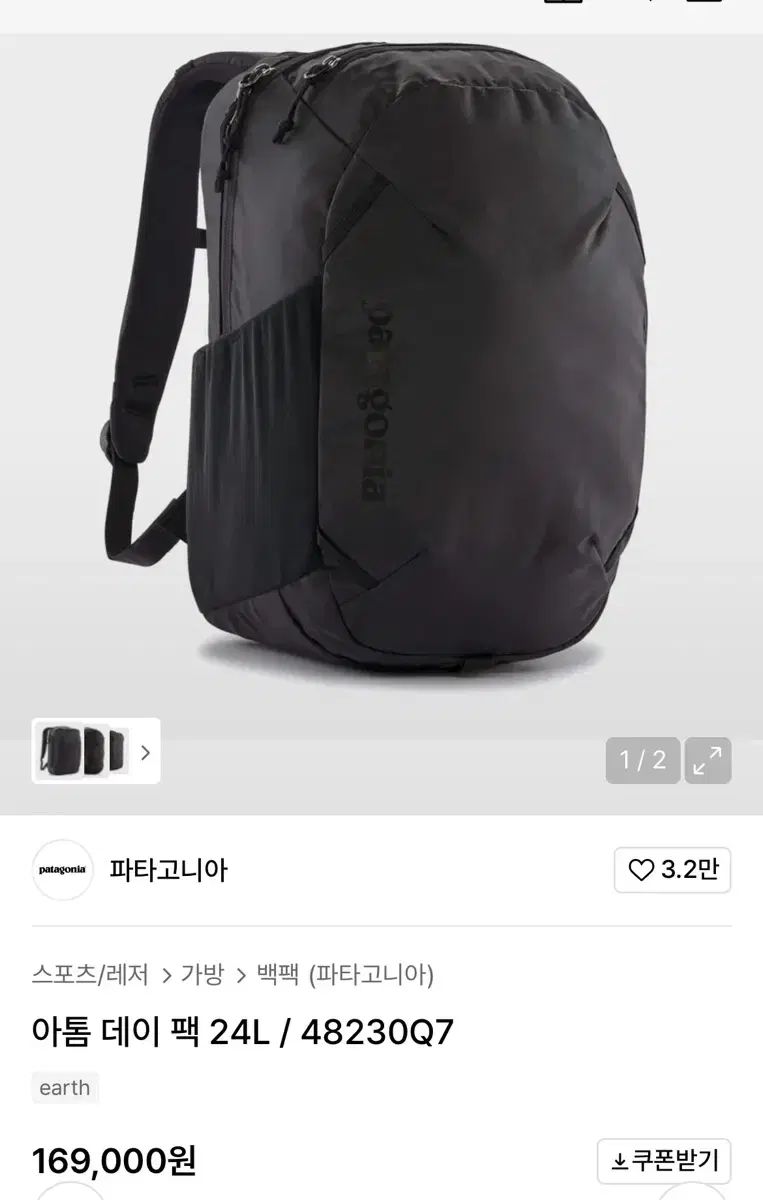Toggle favorite status with the wishlist heart

(x=640, y=870)
